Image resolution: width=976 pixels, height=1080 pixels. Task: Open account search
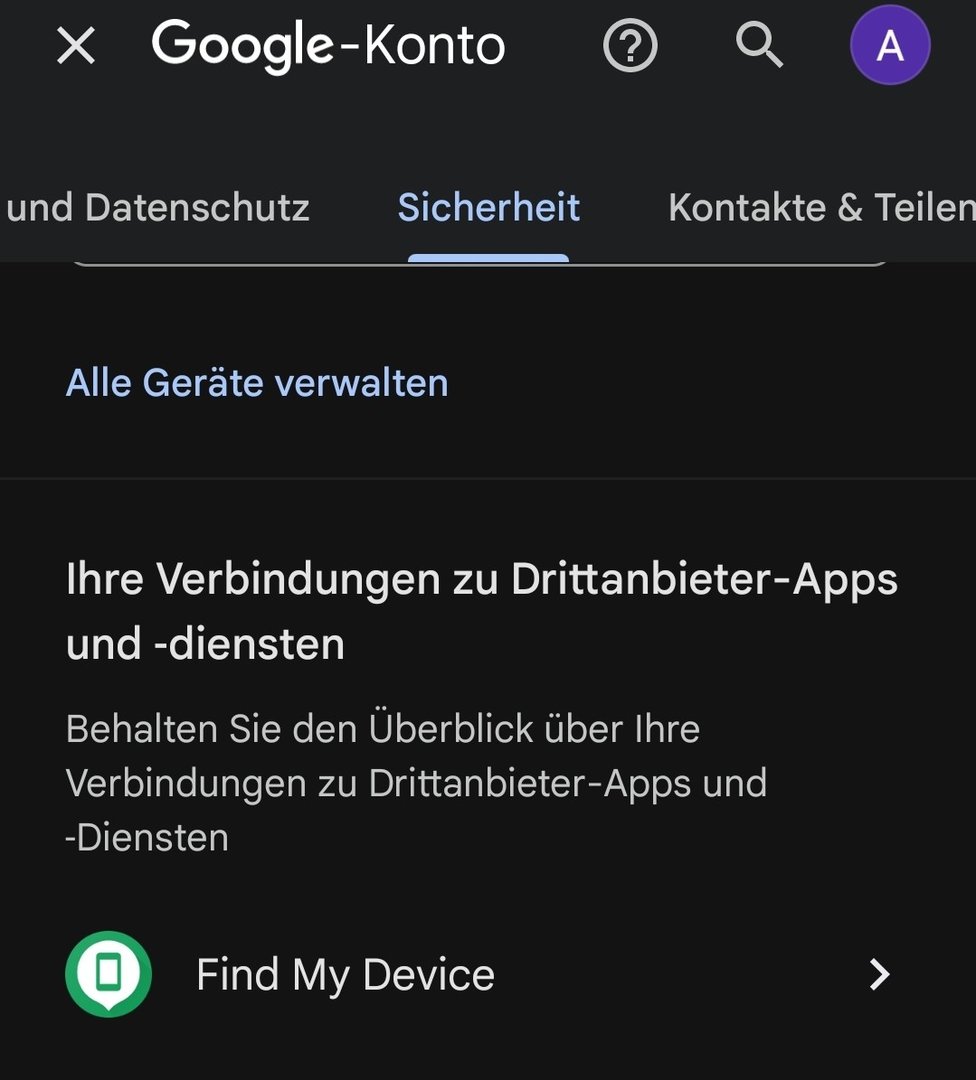759,46
